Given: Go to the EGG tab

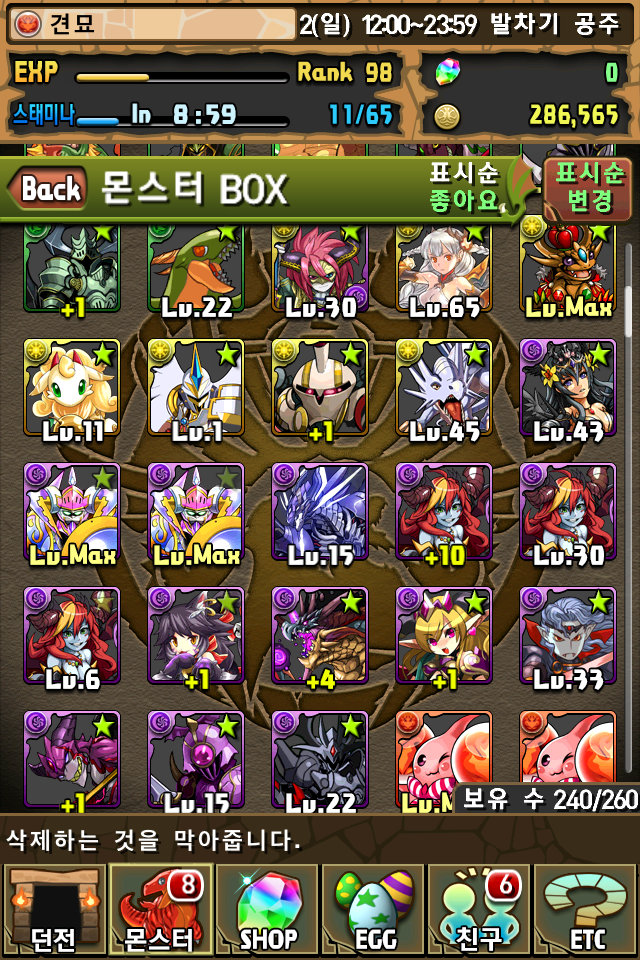Looking at the screenshot, I should (373, 910).
